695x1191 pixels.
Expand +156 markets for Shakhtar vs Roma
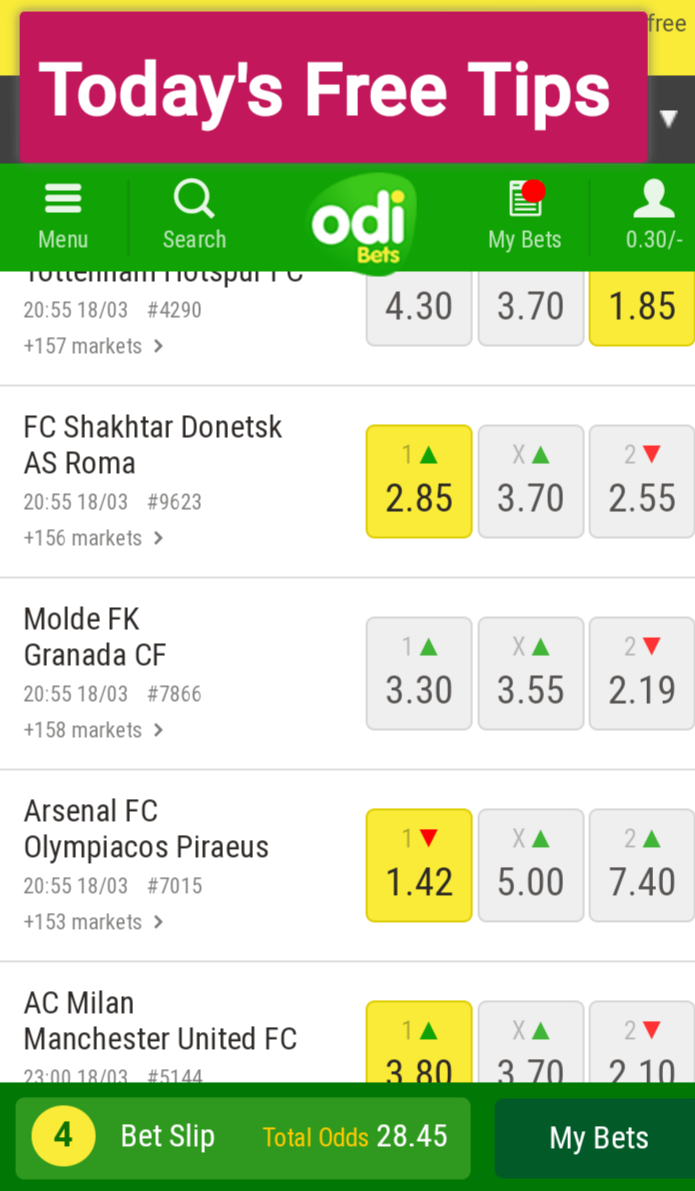coord(93,538)
